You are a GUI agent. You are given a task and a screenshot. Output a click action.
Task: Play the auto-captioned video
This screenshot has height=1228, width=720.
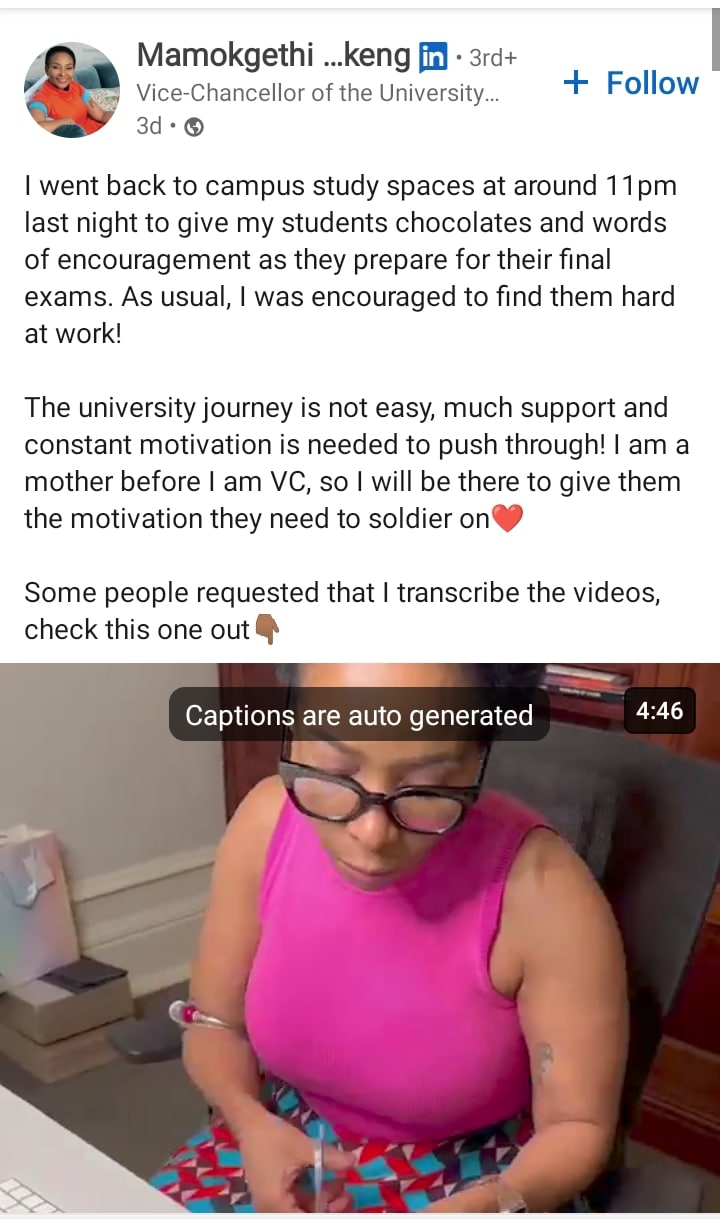(x=360, y=938)
